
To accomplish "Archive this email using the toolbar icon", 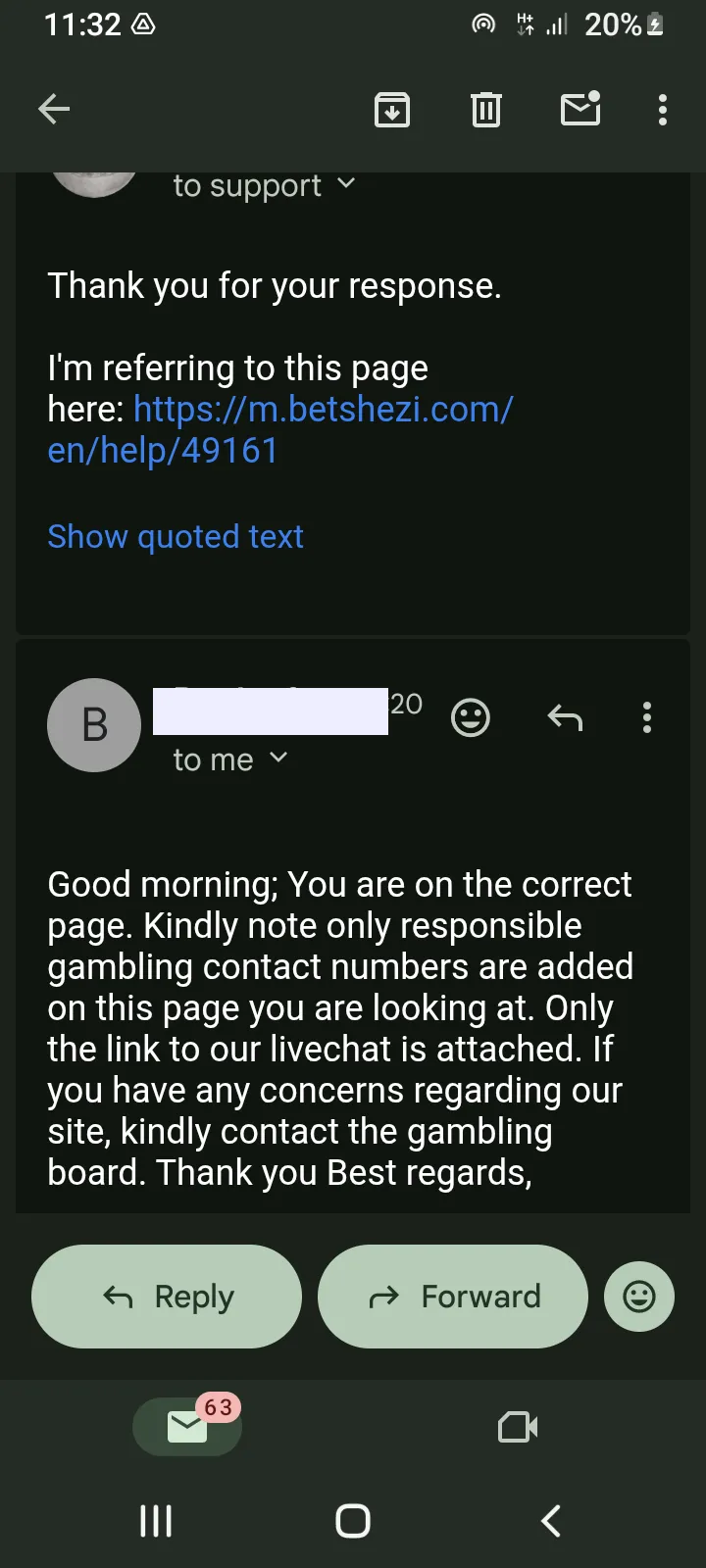I will tap(392, 110).
